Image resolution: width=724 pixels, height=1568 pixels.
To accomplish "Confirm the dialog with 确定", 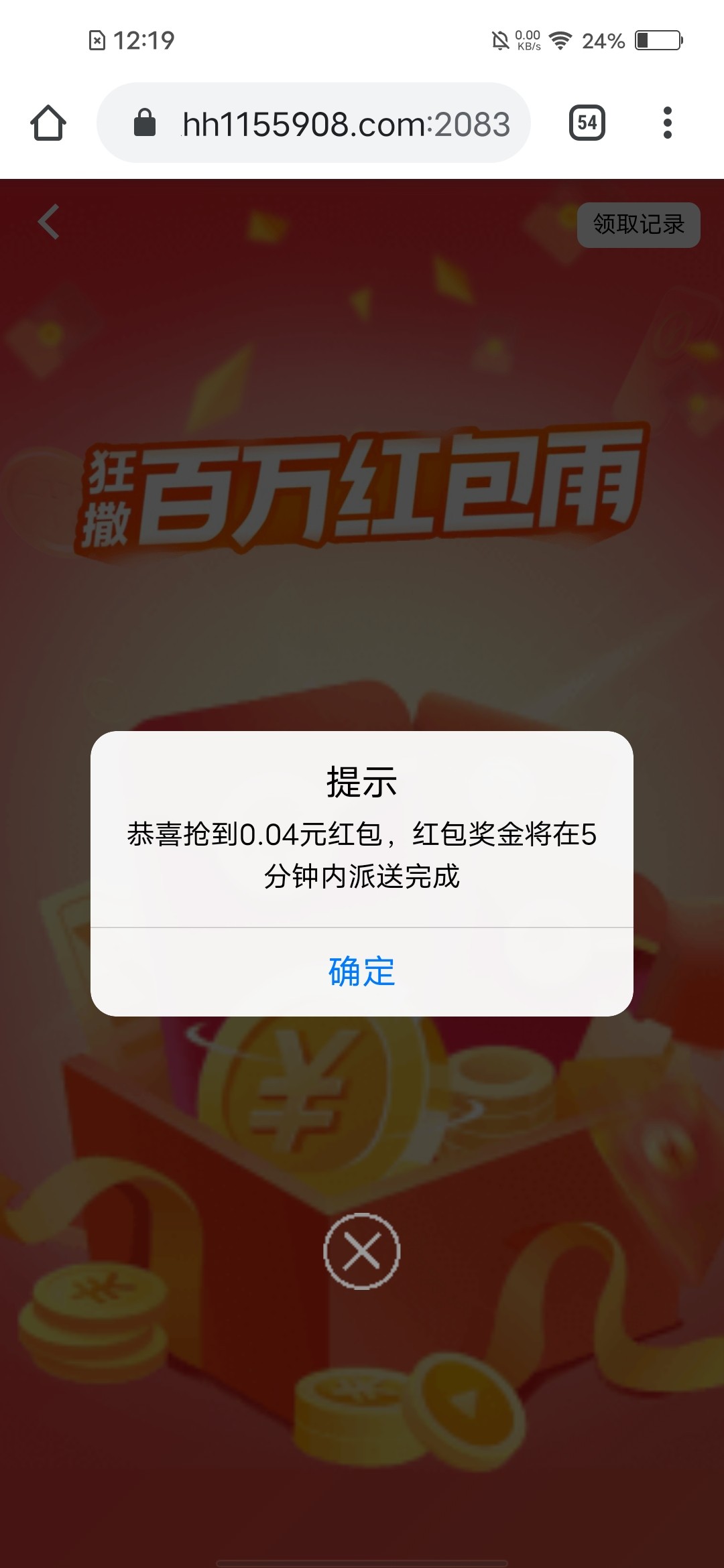I will pyautogui.click(x=361, y=972).
